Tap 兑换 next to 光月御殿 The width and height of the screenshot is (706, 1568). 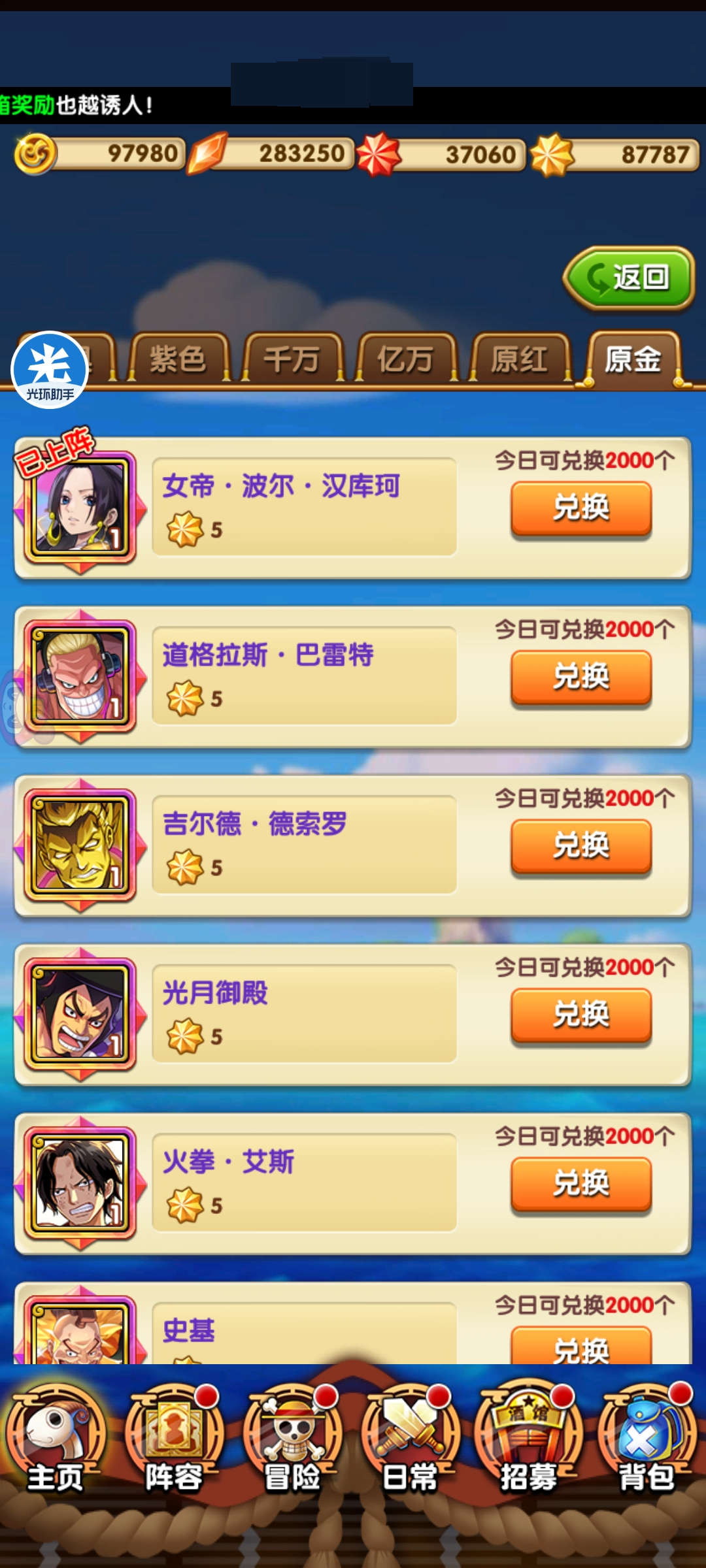point(581,1015)
